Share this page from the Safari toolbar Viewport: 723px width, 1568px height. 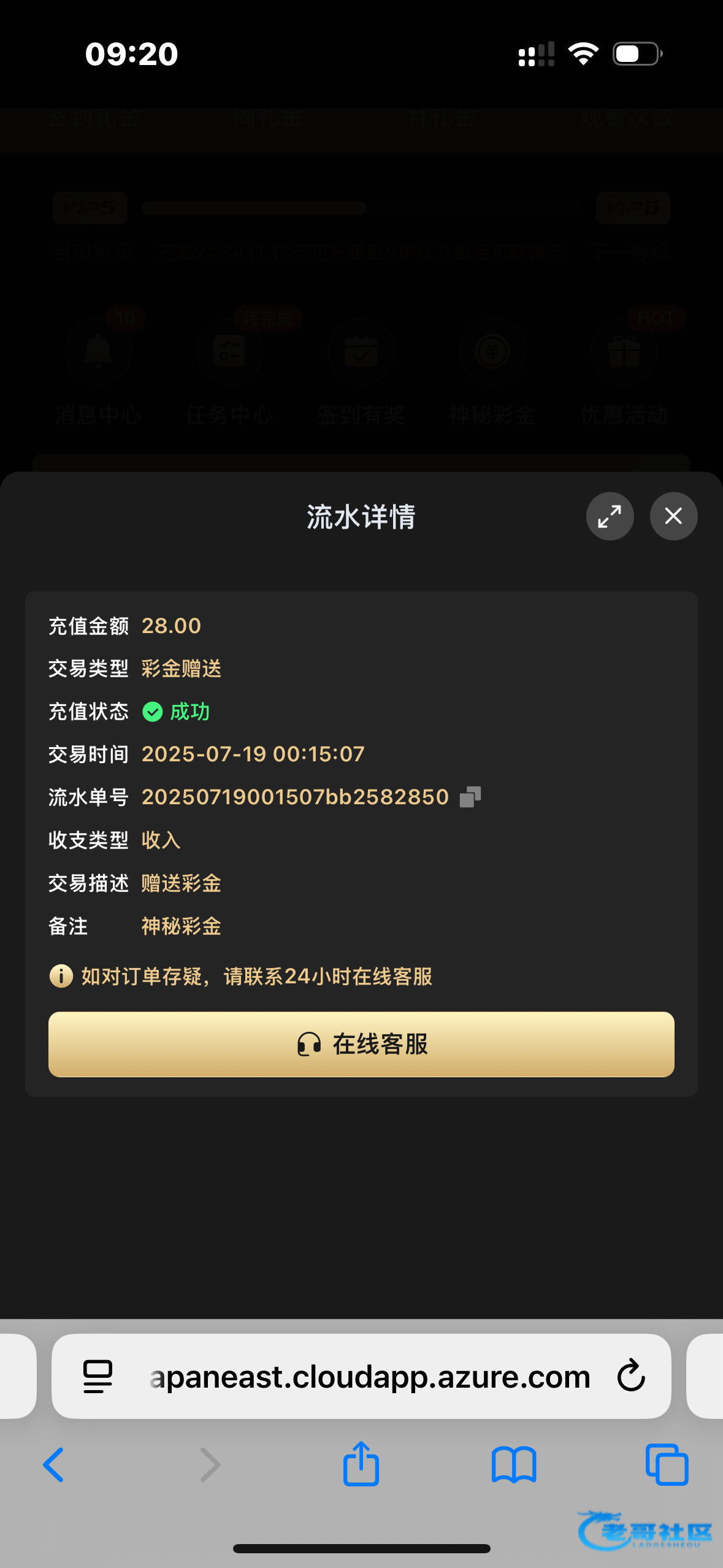(x=361, y=1463)
